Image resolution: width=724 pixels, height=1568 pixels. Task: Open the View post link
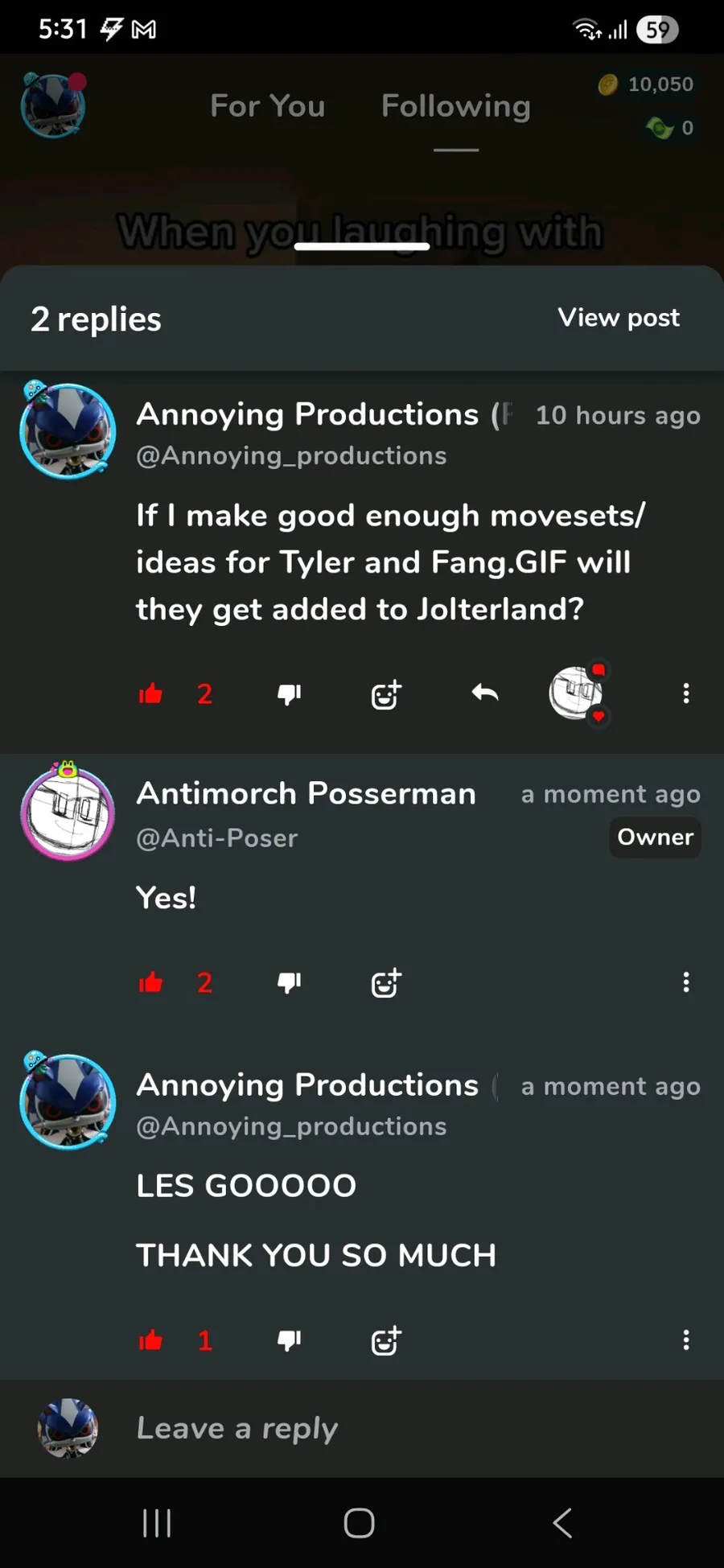pyautogui.click(x=618, y=318)
